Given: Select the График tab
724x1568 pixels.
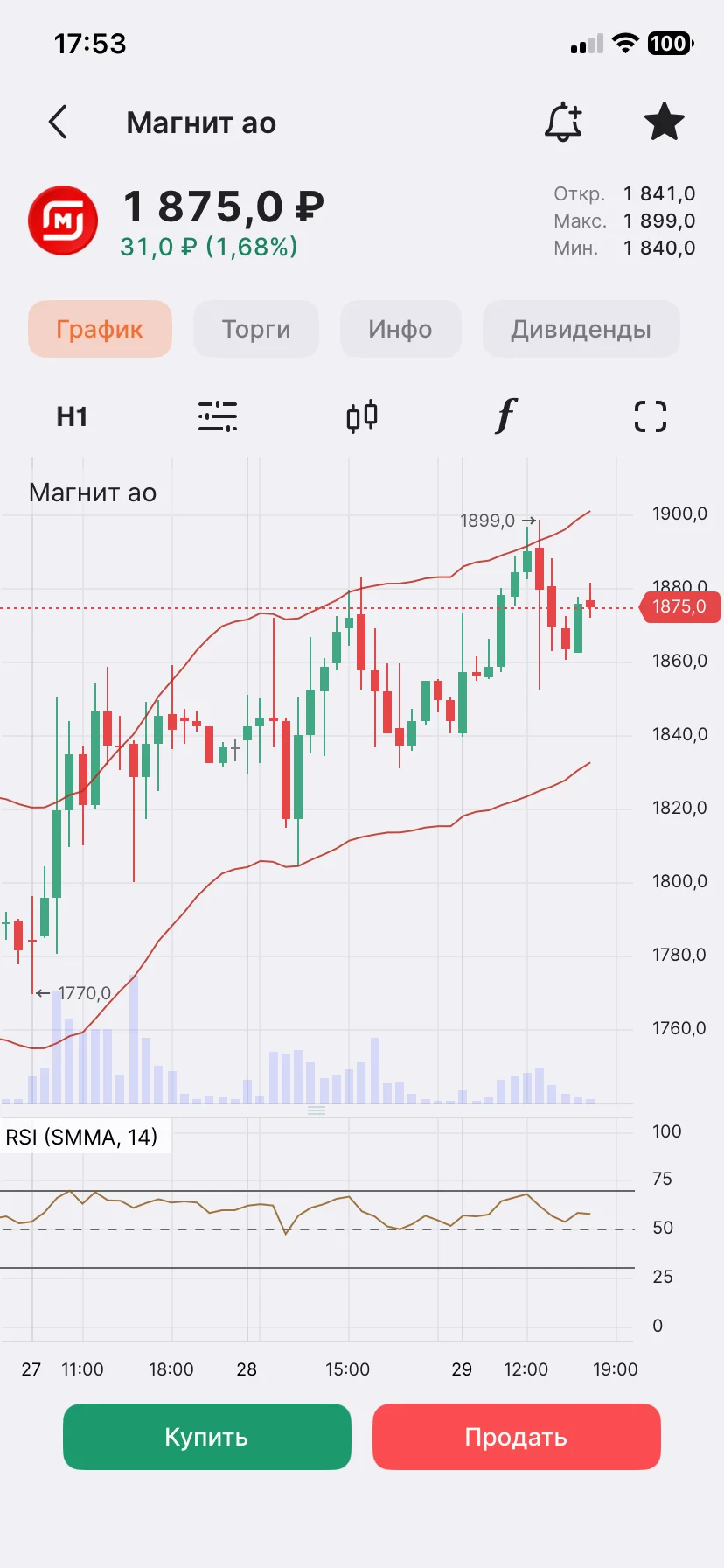Looking at the screenshot, I should click(x=100, y=329).
